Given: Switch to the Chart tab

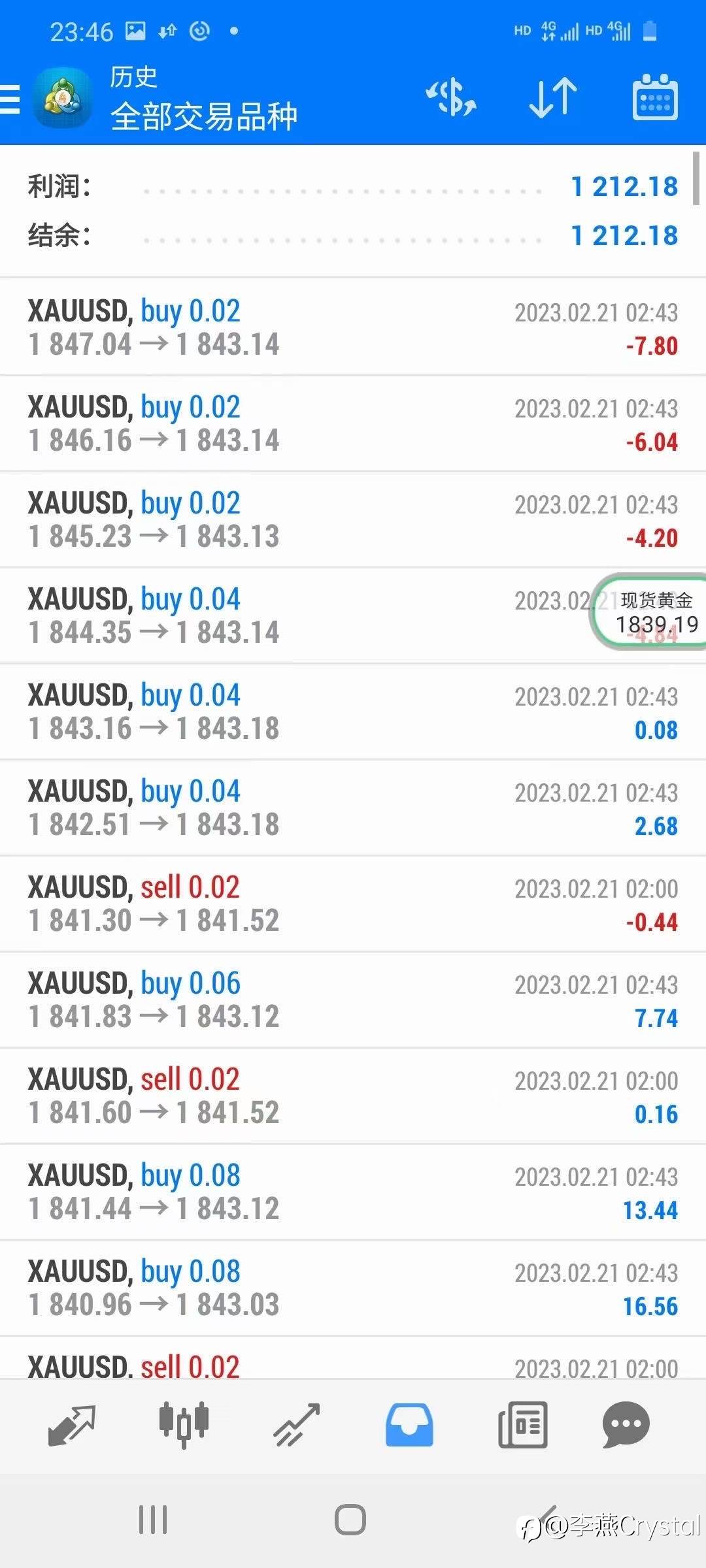Looking at the screenshot, I should pos(184,1424).
